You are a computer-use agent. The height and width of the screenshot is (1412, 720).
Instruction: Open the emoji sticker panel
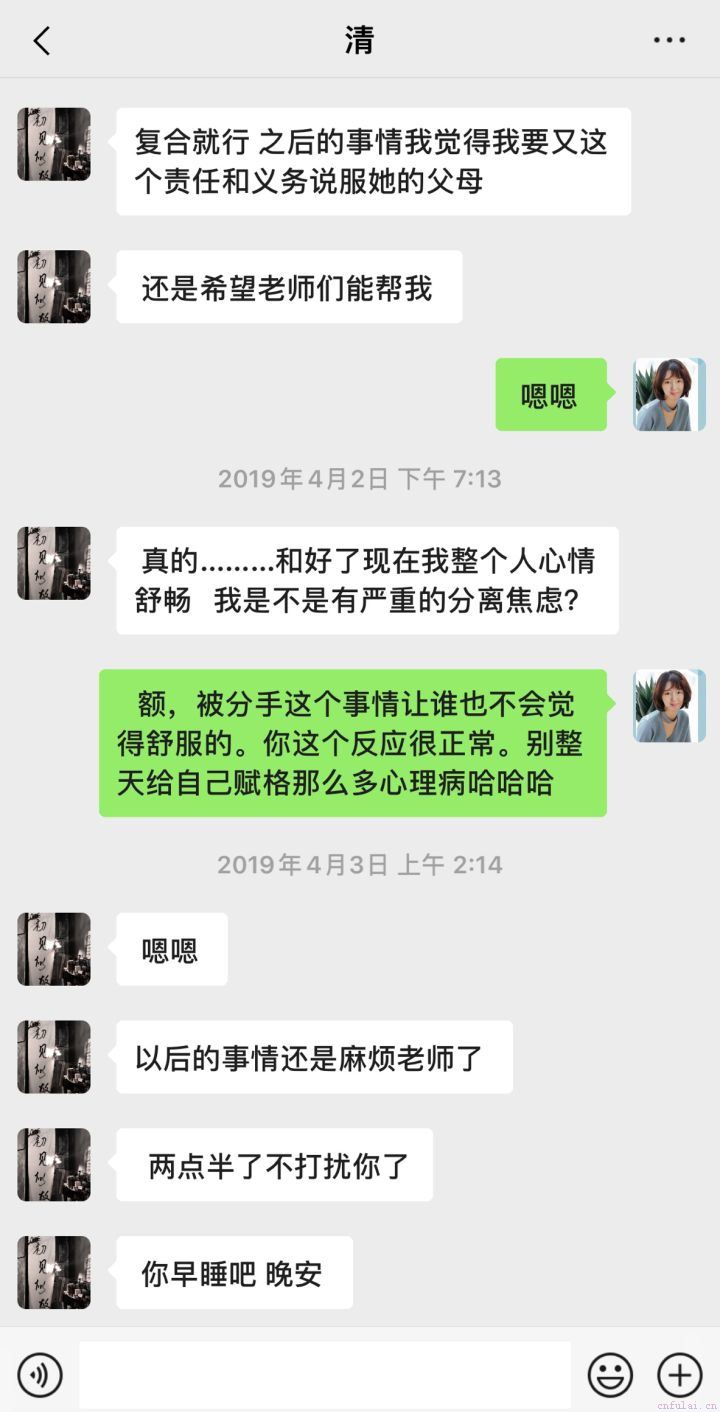pos(609,1375)
